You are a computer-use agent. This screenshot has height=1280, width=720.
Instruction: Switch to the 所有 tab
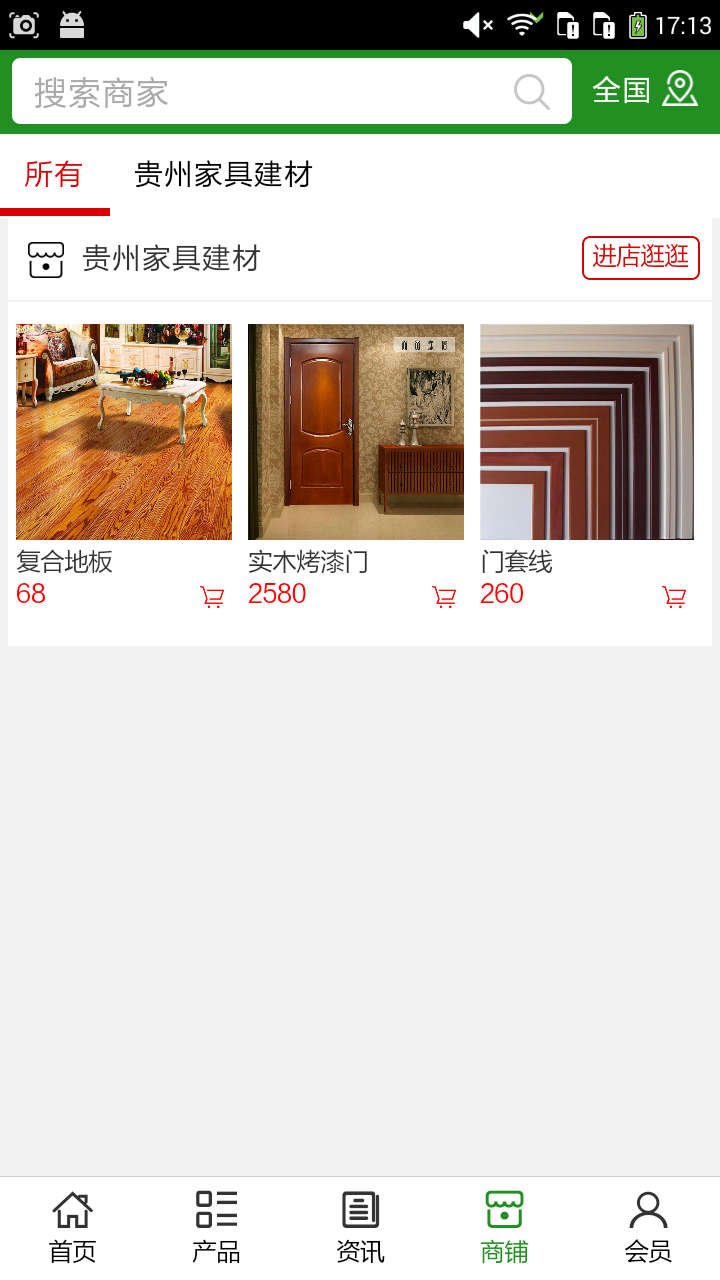[54, 175]
